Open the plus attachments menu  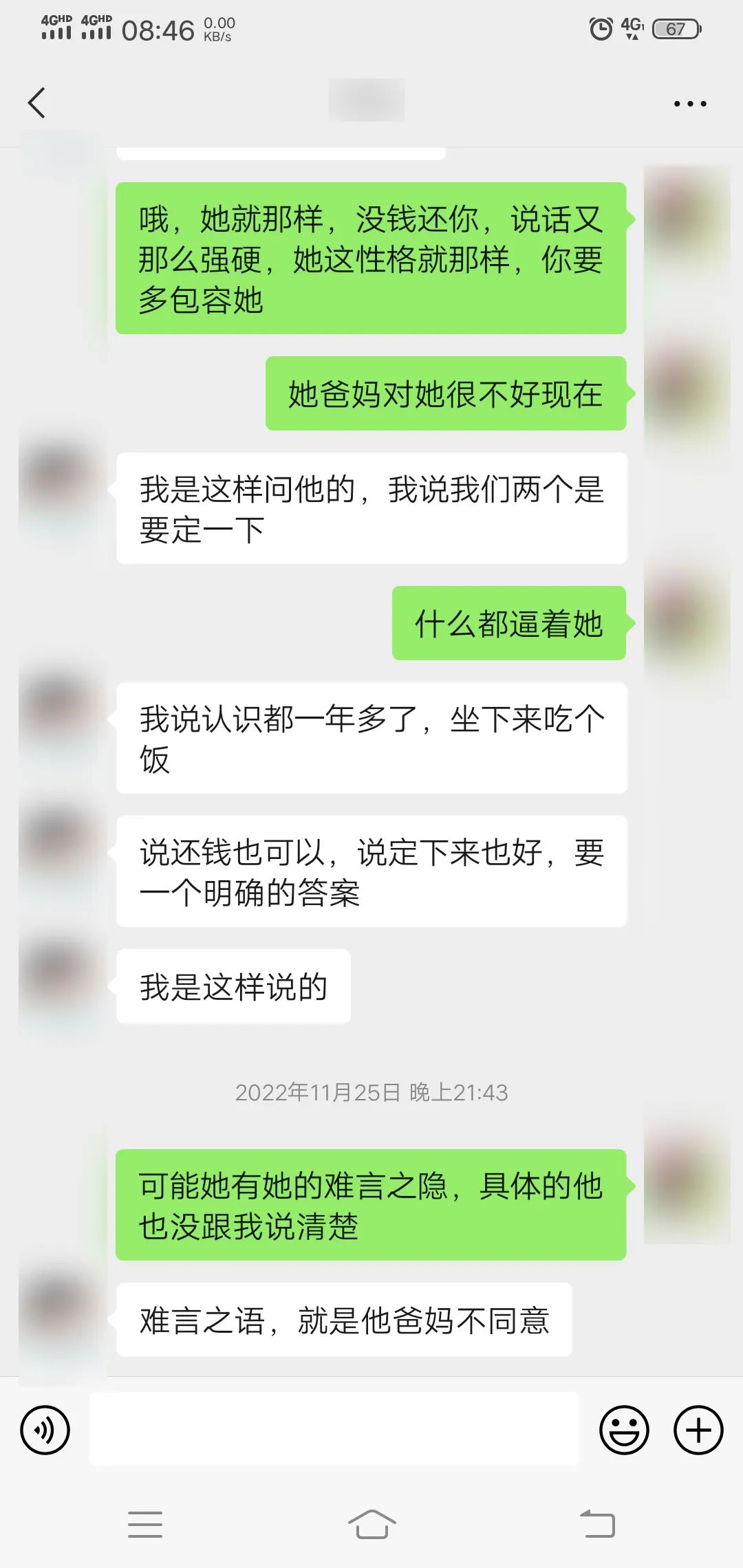tap(698, 1430)
